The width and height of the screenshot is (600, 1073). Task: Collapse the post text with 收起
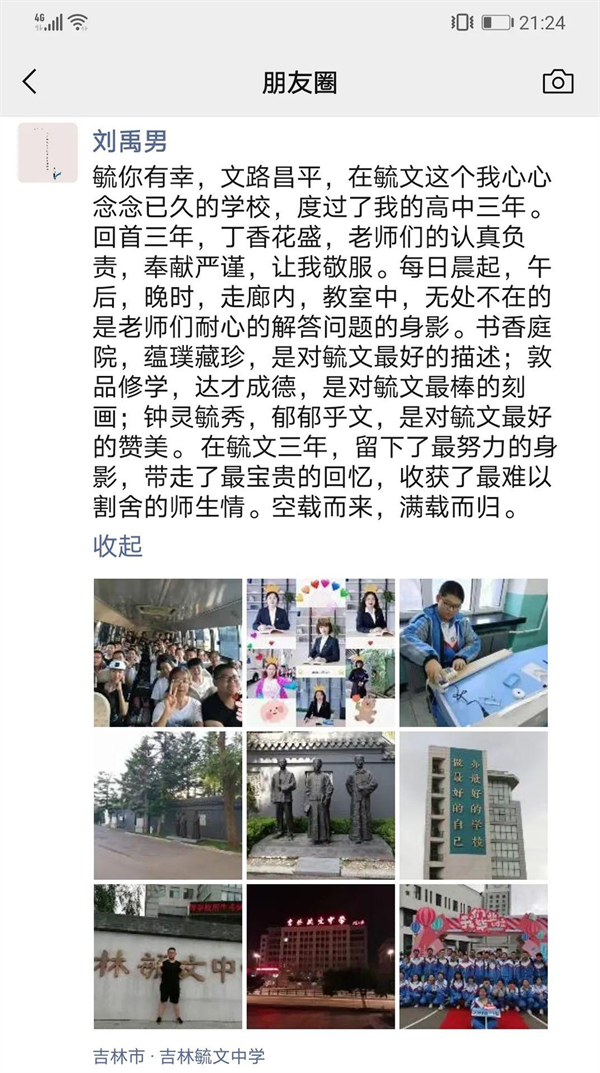118,545
